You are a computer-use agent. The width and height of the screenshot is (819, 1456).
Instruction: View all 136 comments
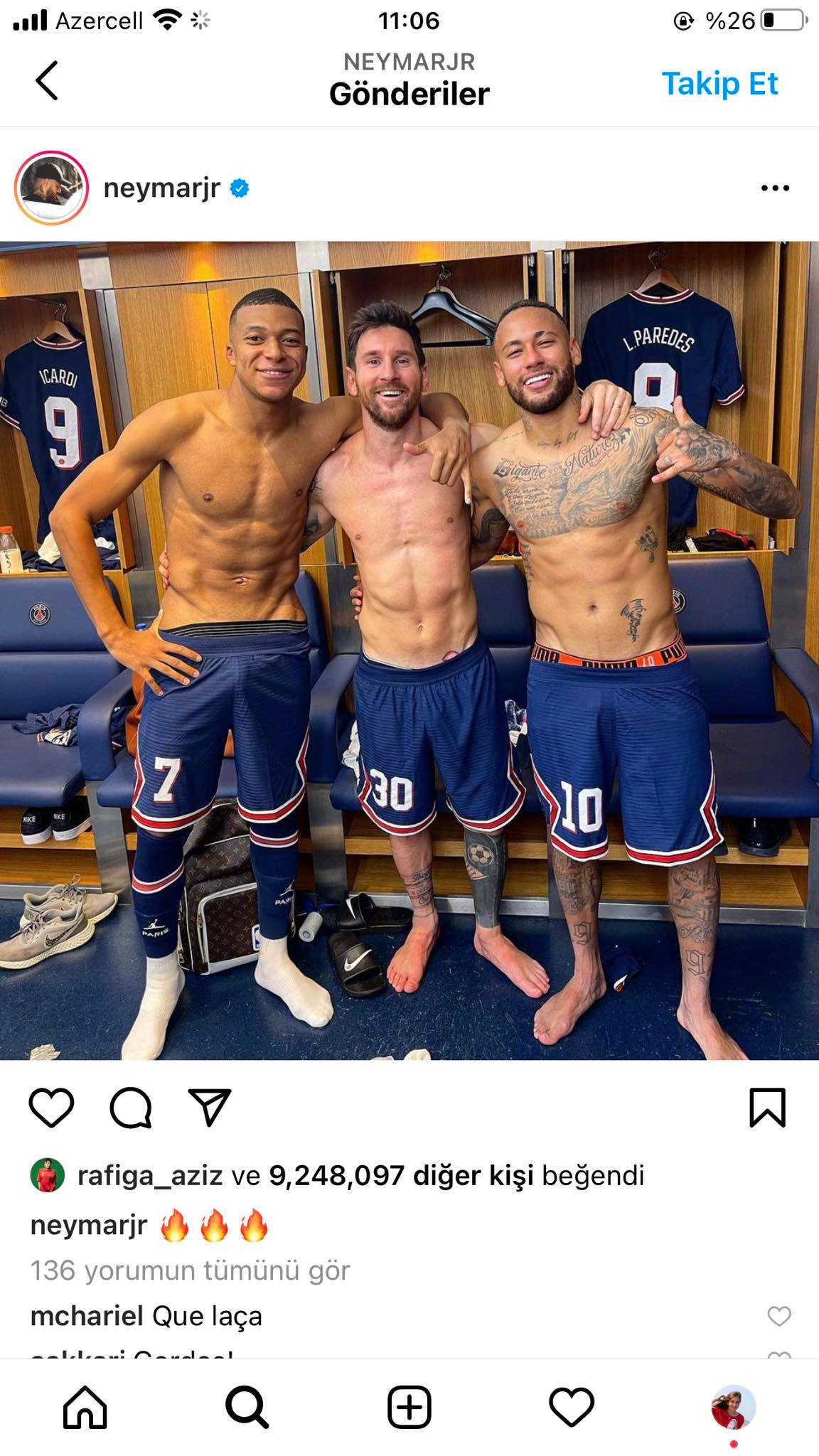(x=191, y=1270)
